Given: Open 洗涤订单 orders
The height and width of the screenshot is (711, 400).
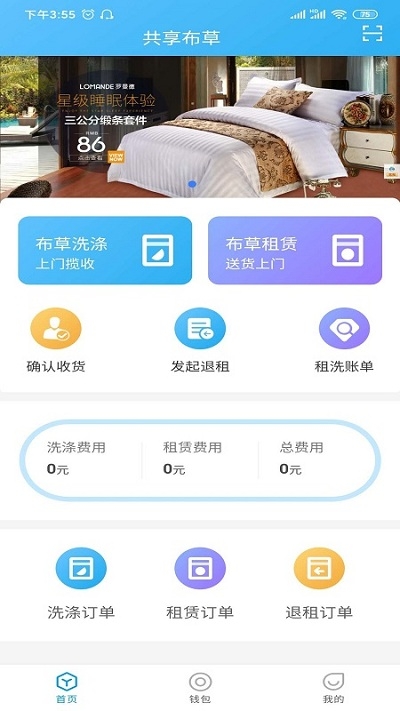Looking at the screenshot, I should 81,584.
